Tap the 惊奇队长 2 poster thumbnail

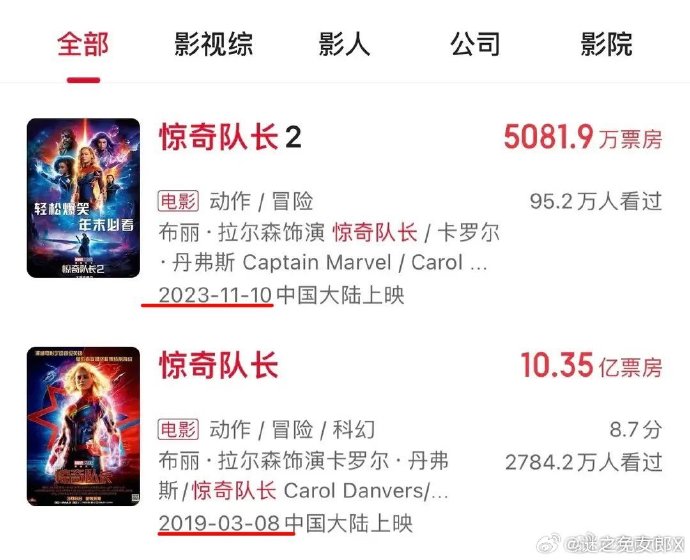click(x=83, y=198)
